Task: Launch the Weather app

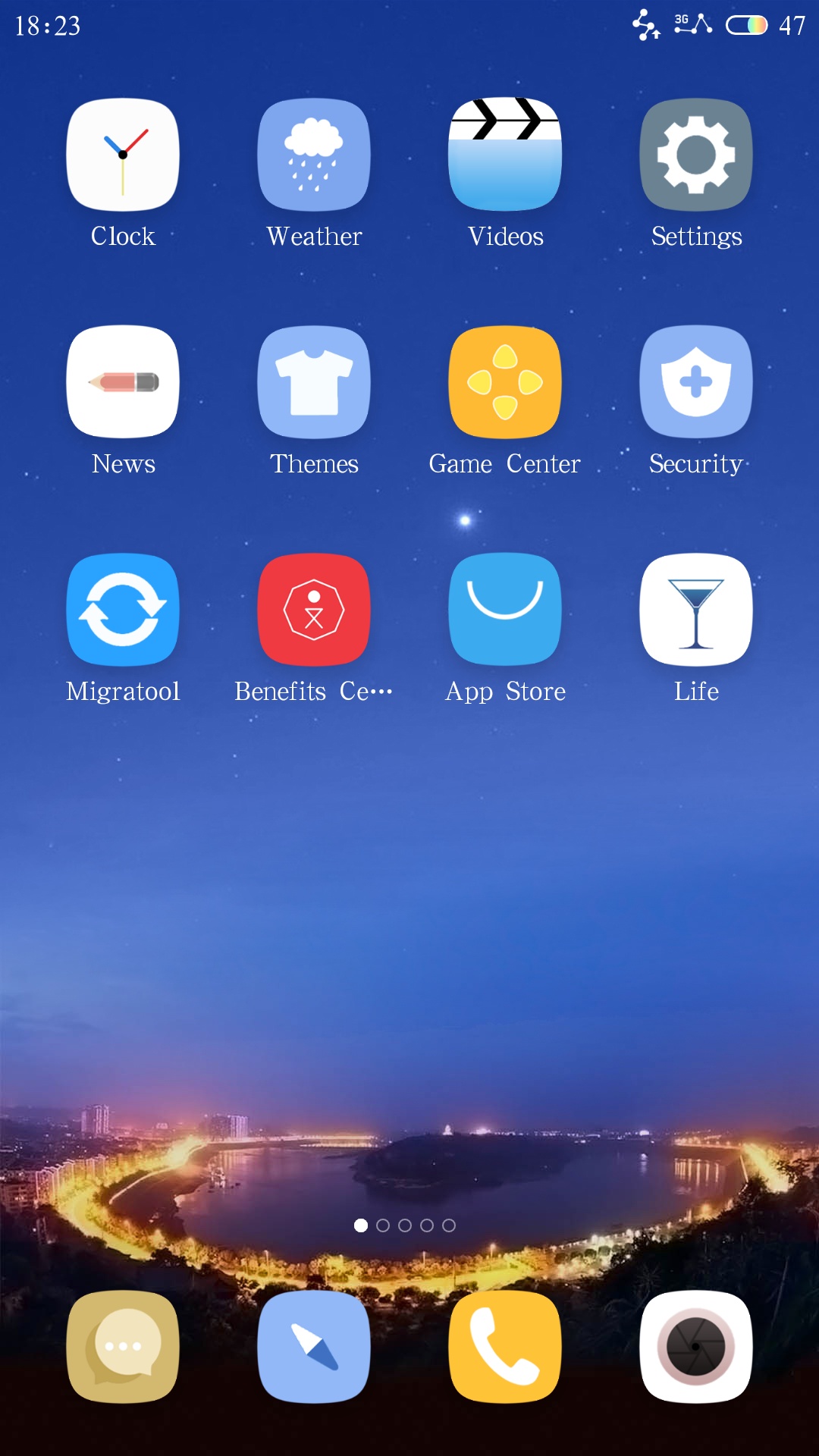Action: click(x=314, y=155)
